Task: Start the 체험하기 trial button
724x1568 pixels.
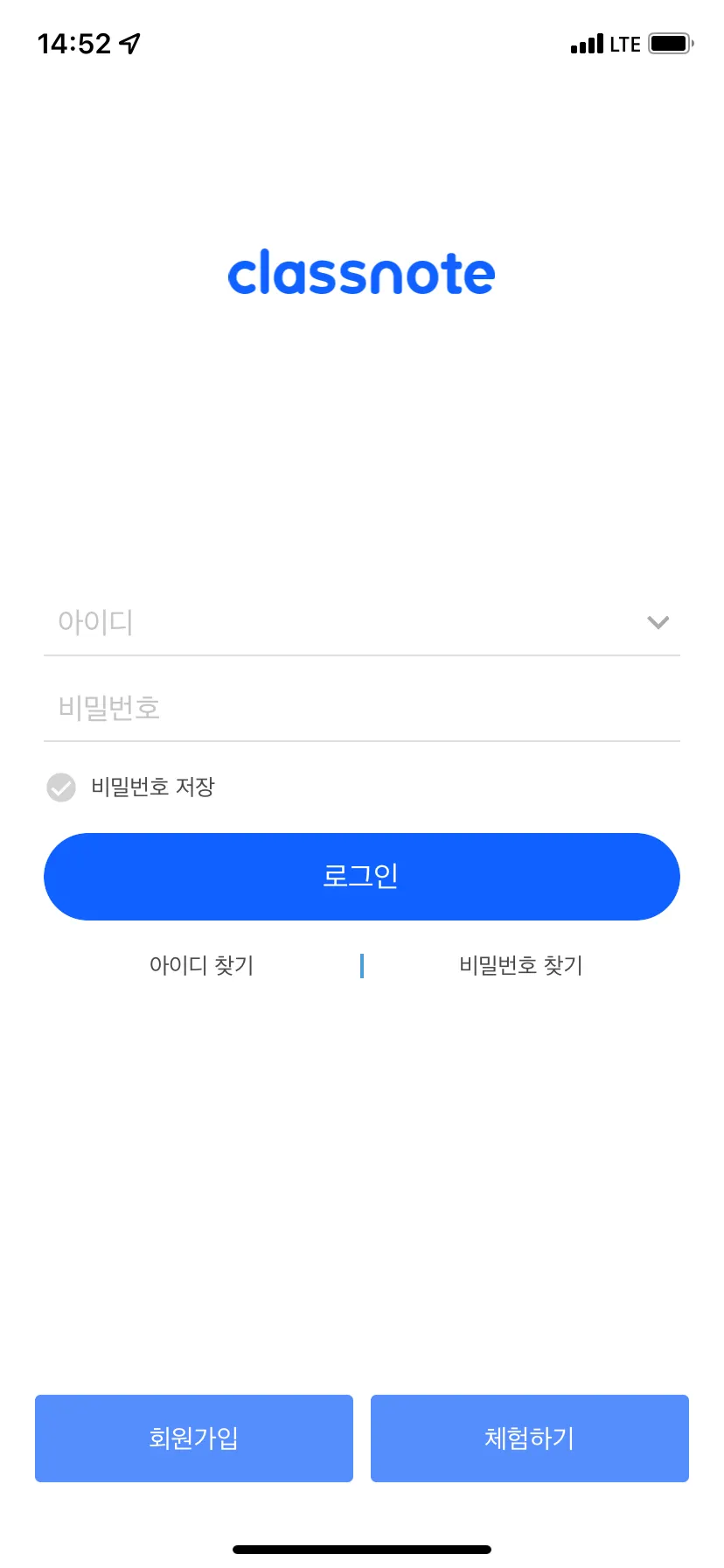Action: pos(530,1438)
